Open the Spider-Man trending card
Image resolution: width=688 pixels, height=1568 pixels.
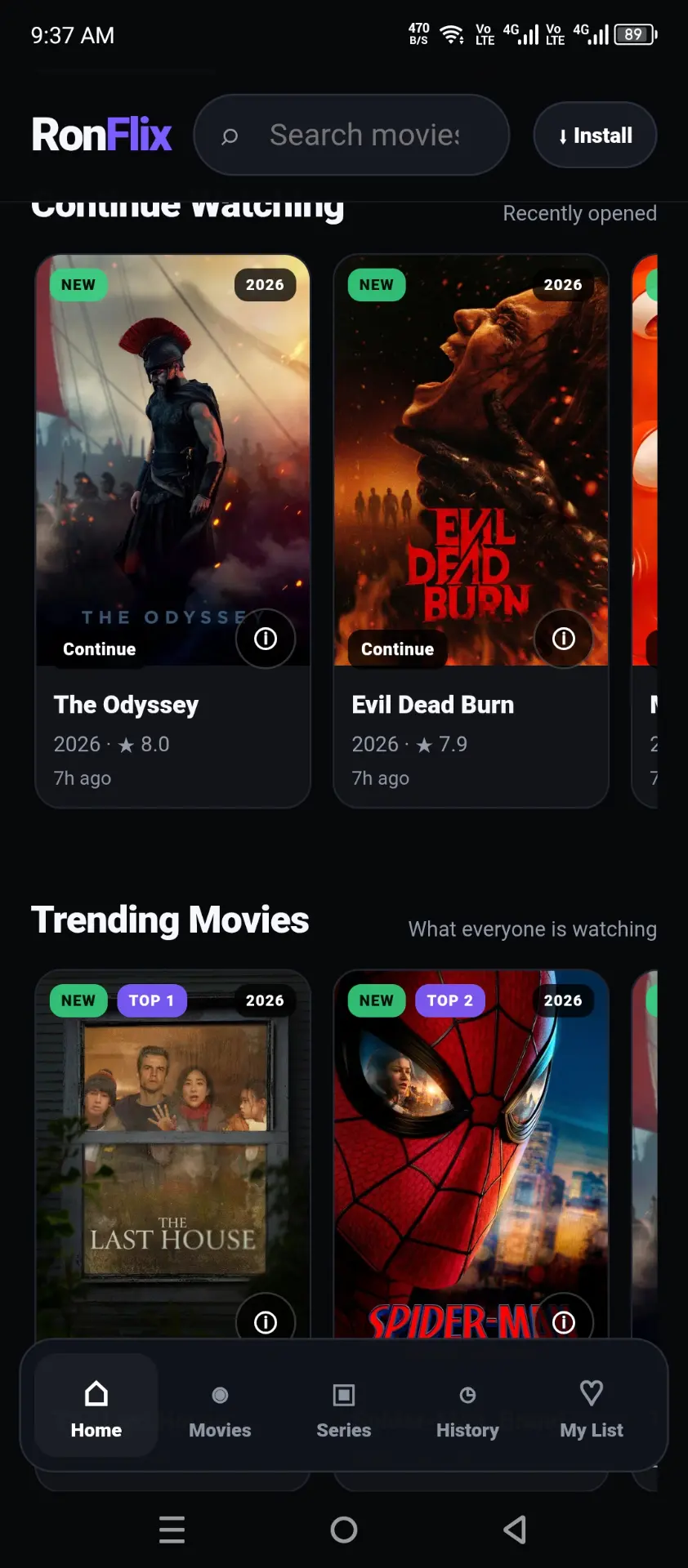coord(471,1151)
